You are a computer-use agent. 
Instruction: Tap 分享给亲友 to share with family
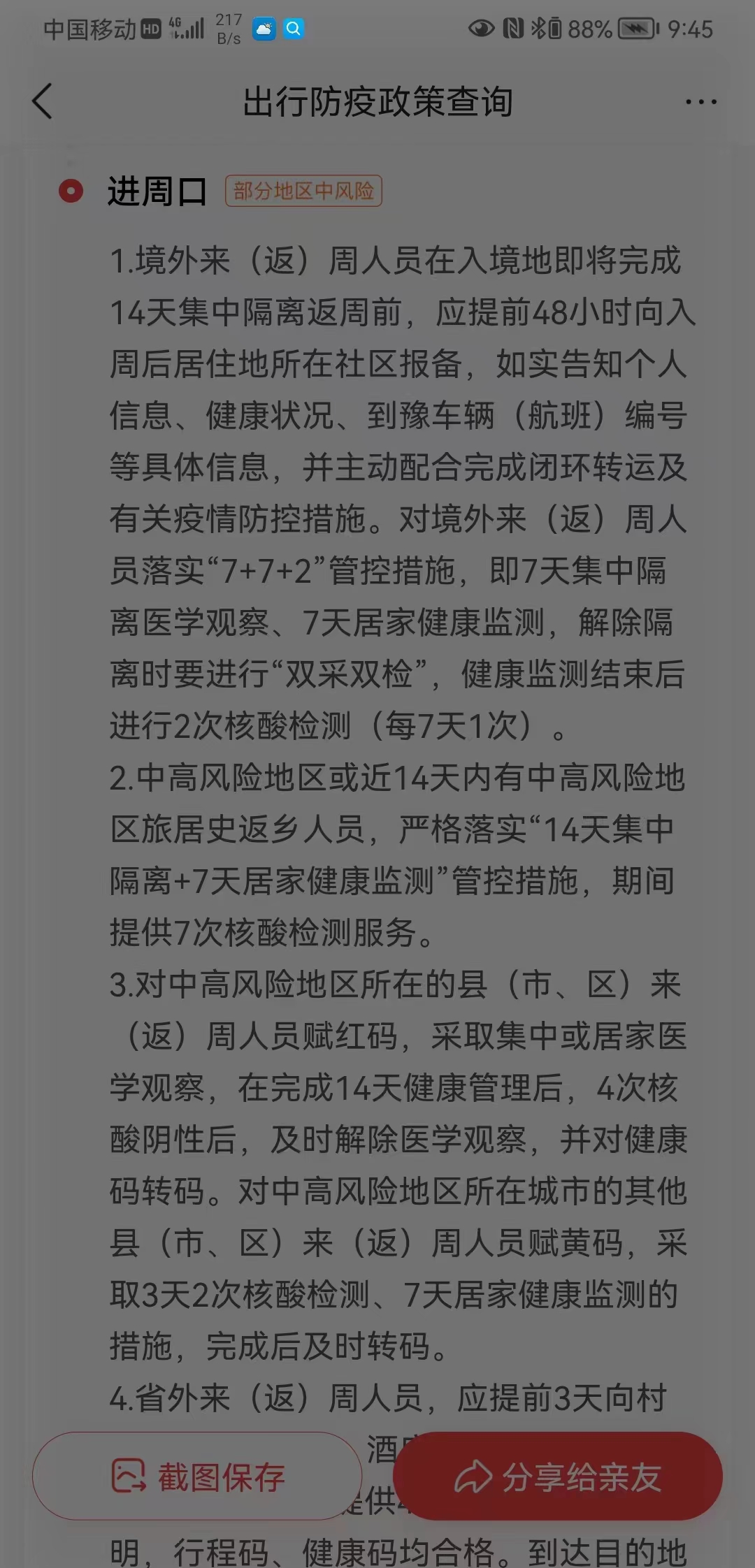tap(557, 1476)
